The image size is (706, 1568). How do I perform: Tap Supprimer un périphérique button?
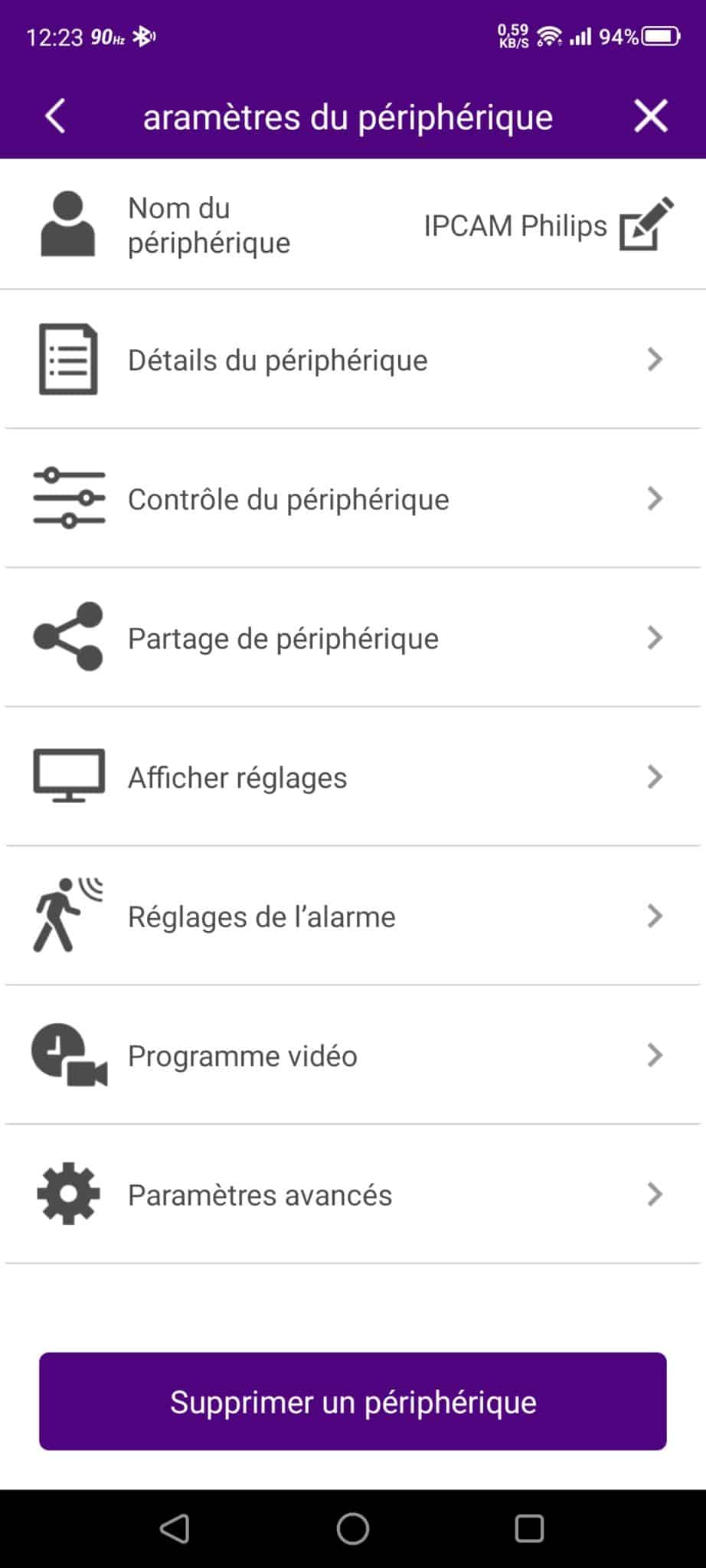point(353,1401)
